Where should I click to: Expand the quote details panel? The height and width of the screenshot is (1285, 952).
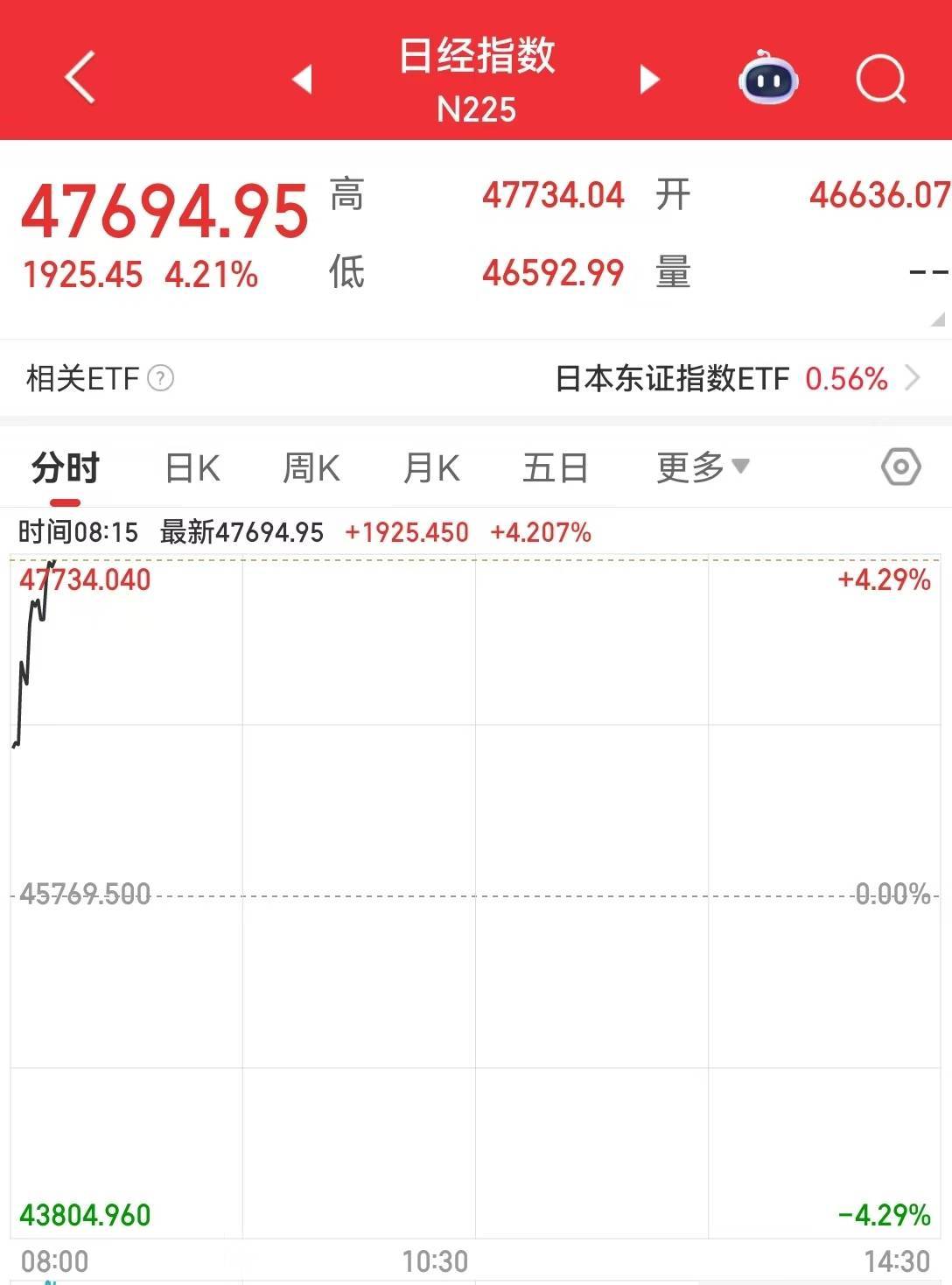(x=937, y=319)
